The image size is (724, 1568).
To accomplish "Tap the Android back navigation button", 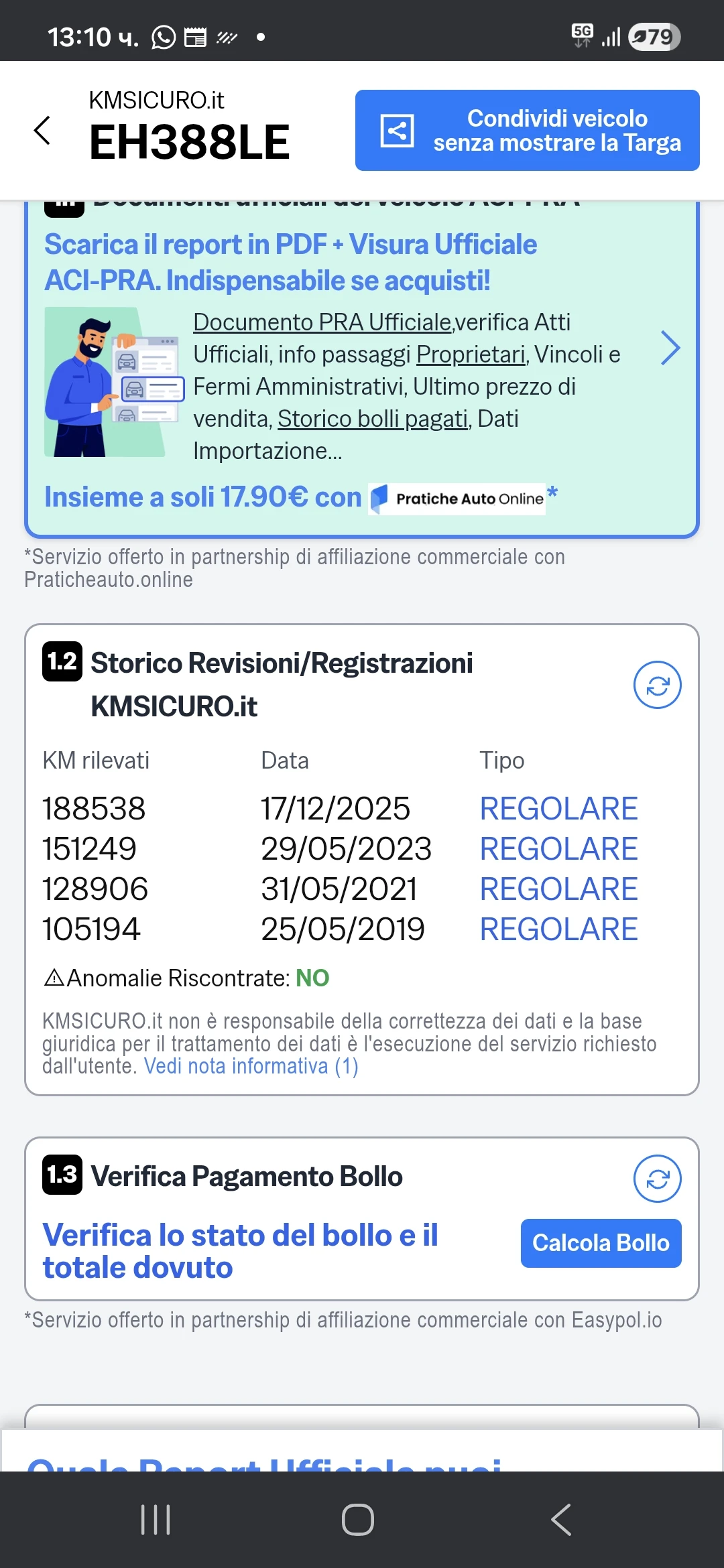I will point(560,1519).
